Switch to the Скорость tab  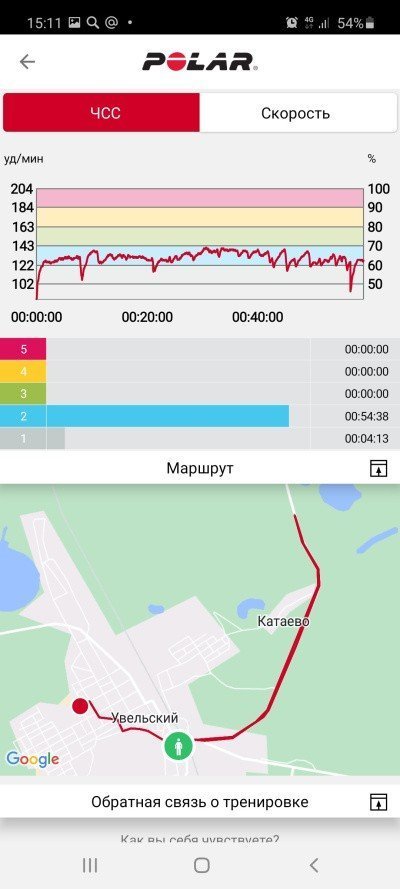point(297,113)
